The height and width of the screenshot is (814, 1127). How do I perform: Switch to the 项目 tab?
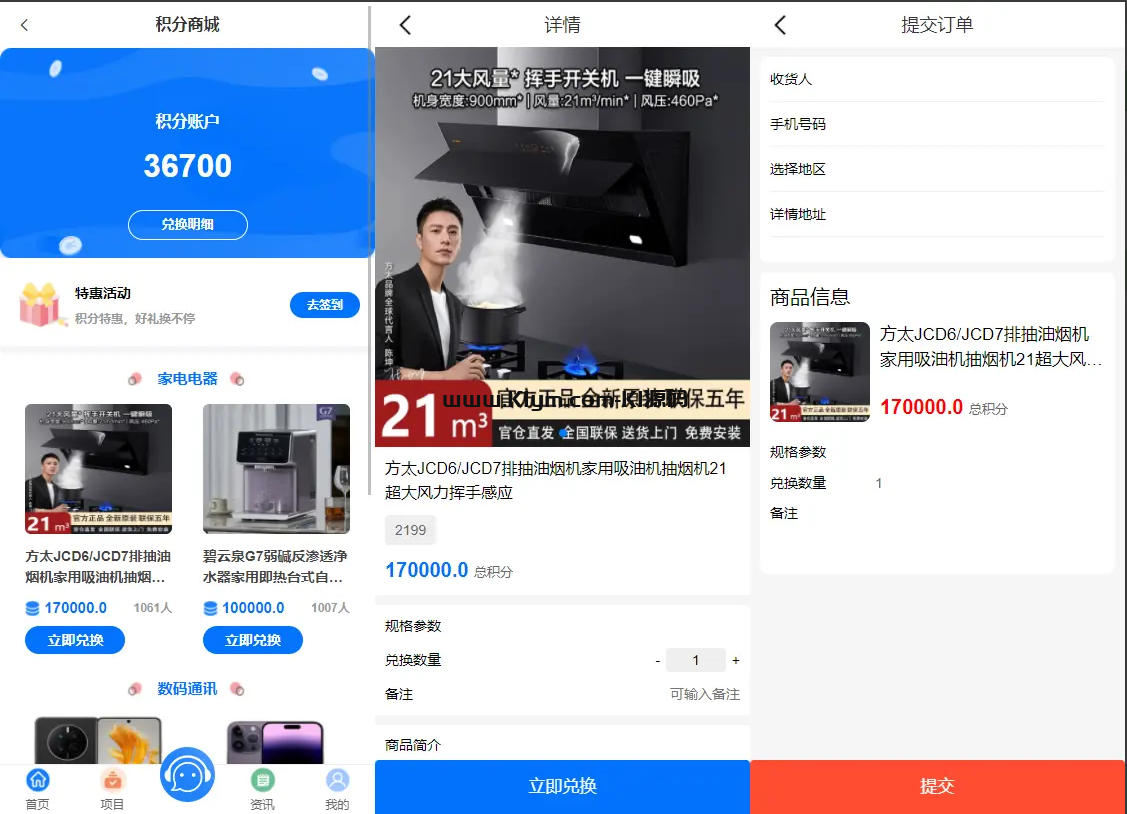click(x=112, y=789)
